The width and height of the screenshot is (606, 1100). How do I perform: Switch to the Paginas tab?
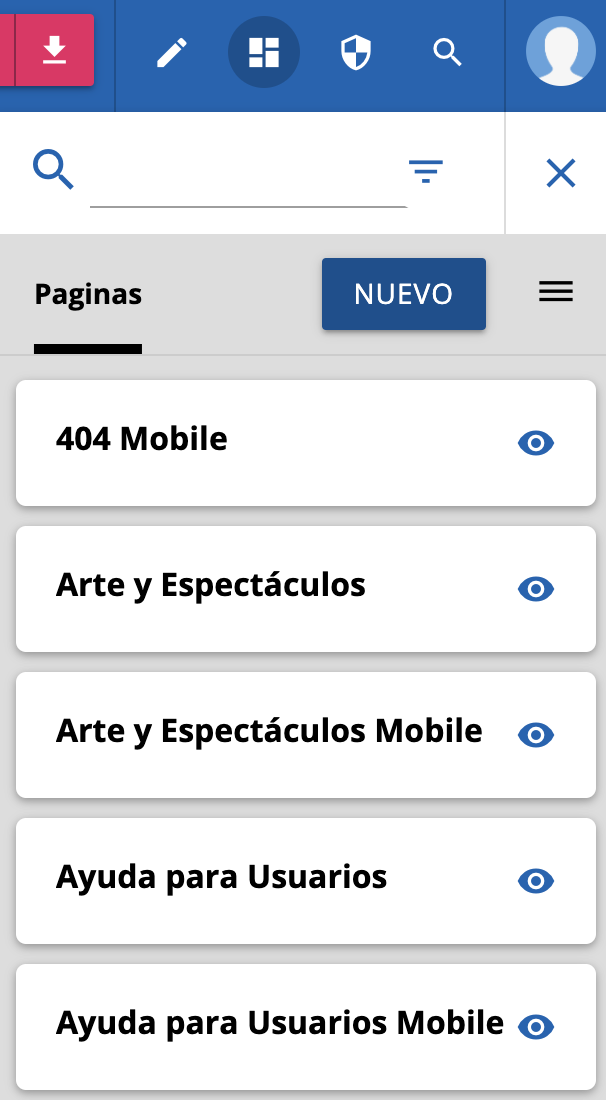(88, 295)
